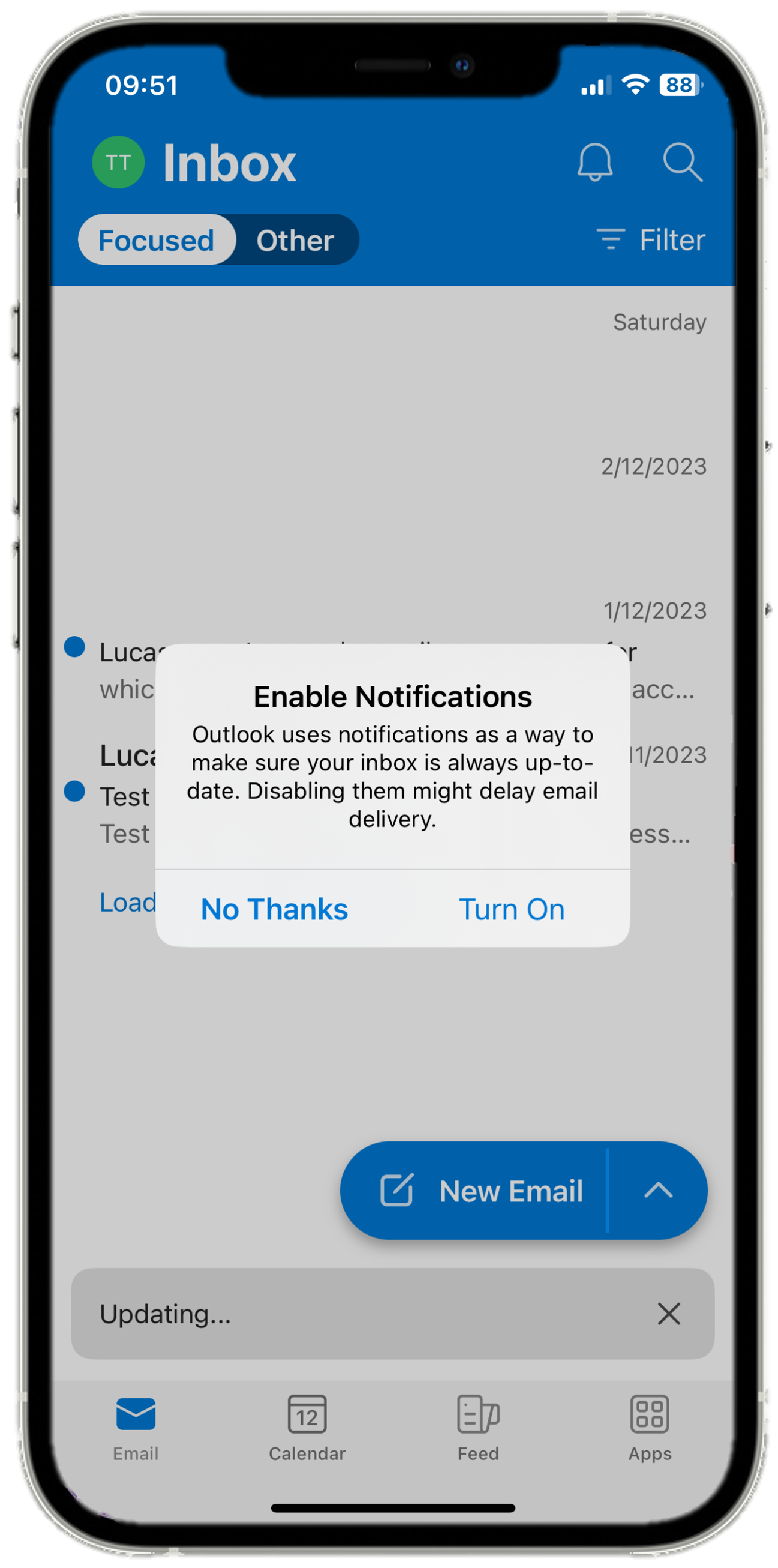Decline notifications with No Thanks
The height and width of the screenshot is (1568, 778).
[274, 909]
